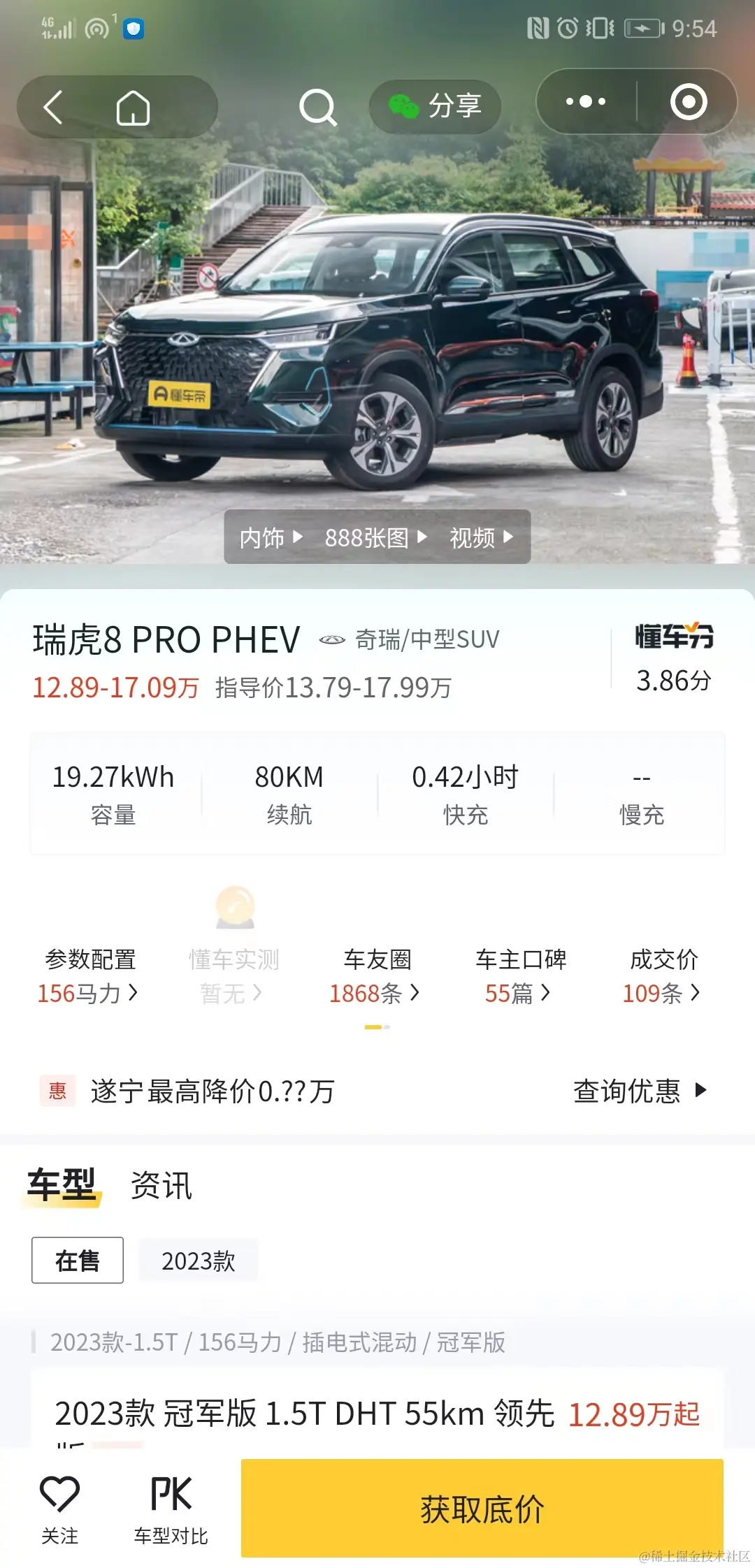This screenshot has height=1568, width=755.
Task: Share via the WeChat 分享 icon
Action: [x=433, y=106]
